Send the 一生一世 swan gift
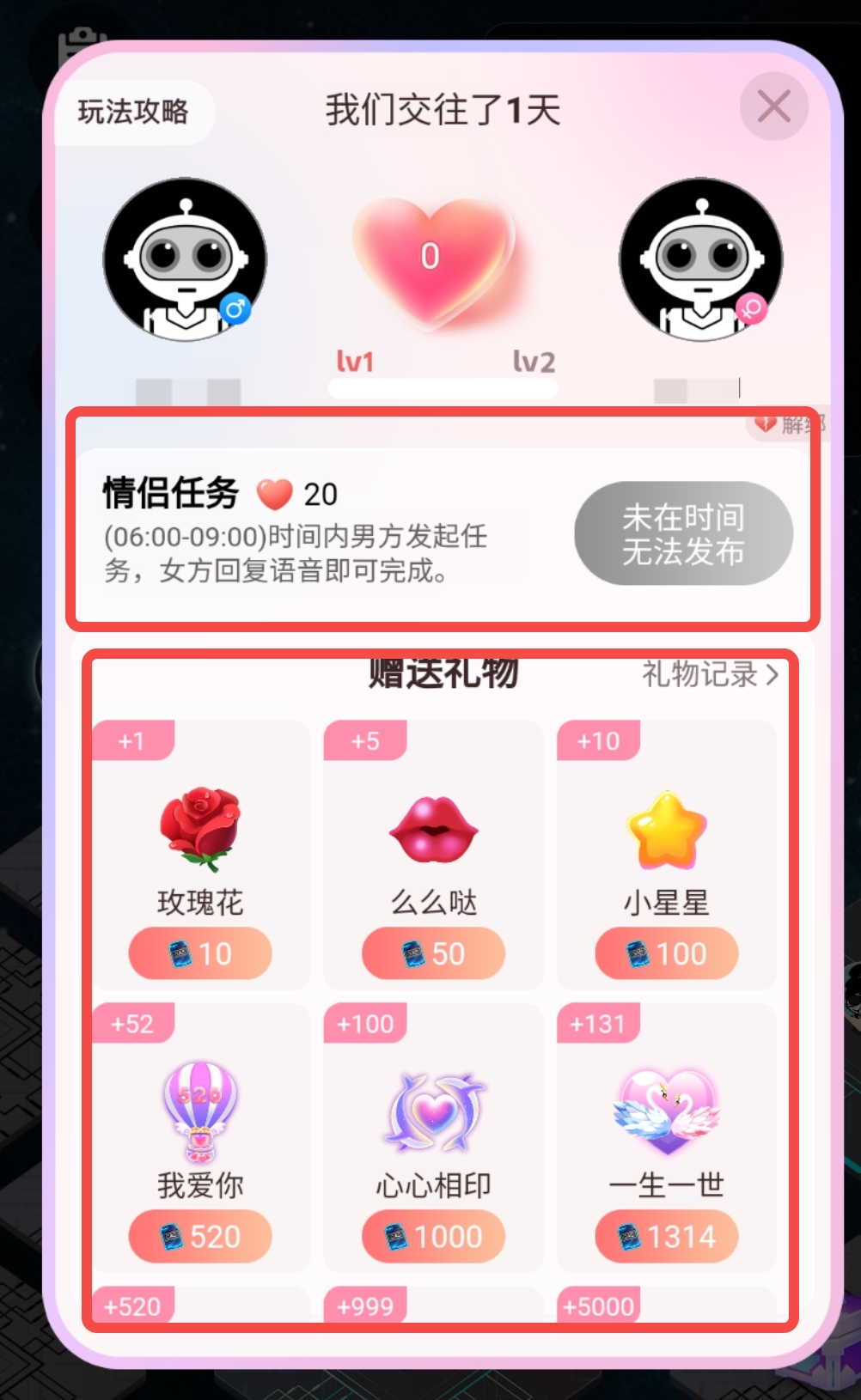 (667, 1137)
